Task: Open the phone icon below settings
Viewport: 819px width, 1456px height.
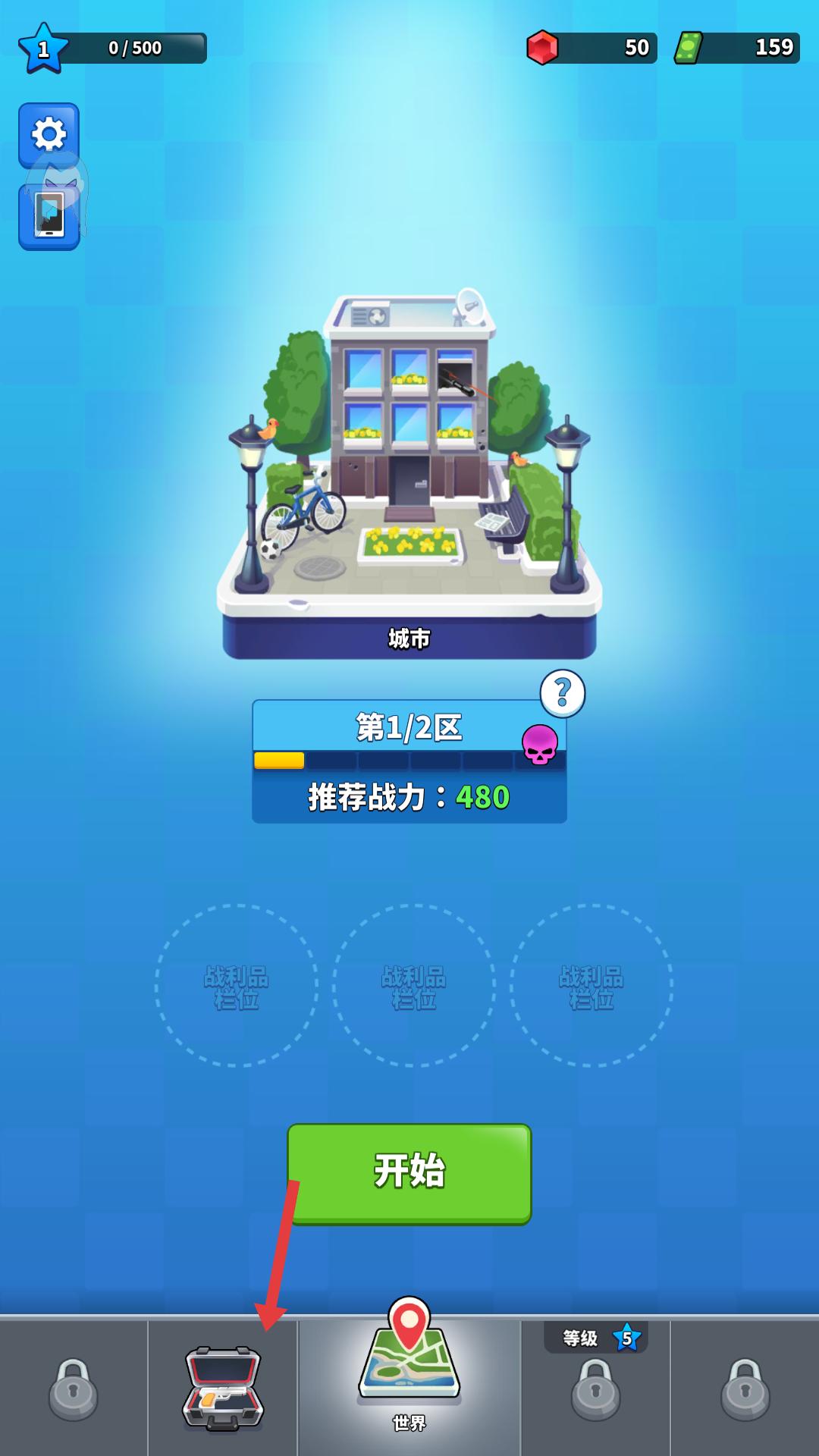Action: [x=49, y=218]
